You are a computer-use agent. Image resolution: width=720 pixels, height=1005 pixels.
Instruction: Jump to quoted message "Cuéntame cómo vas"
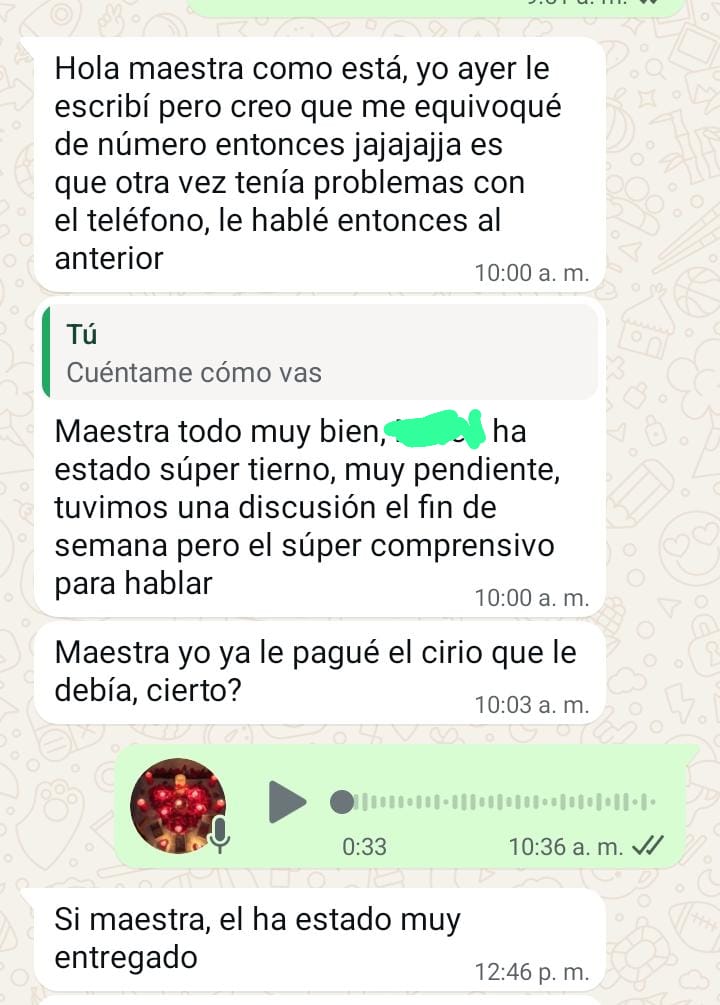(320, 354)
